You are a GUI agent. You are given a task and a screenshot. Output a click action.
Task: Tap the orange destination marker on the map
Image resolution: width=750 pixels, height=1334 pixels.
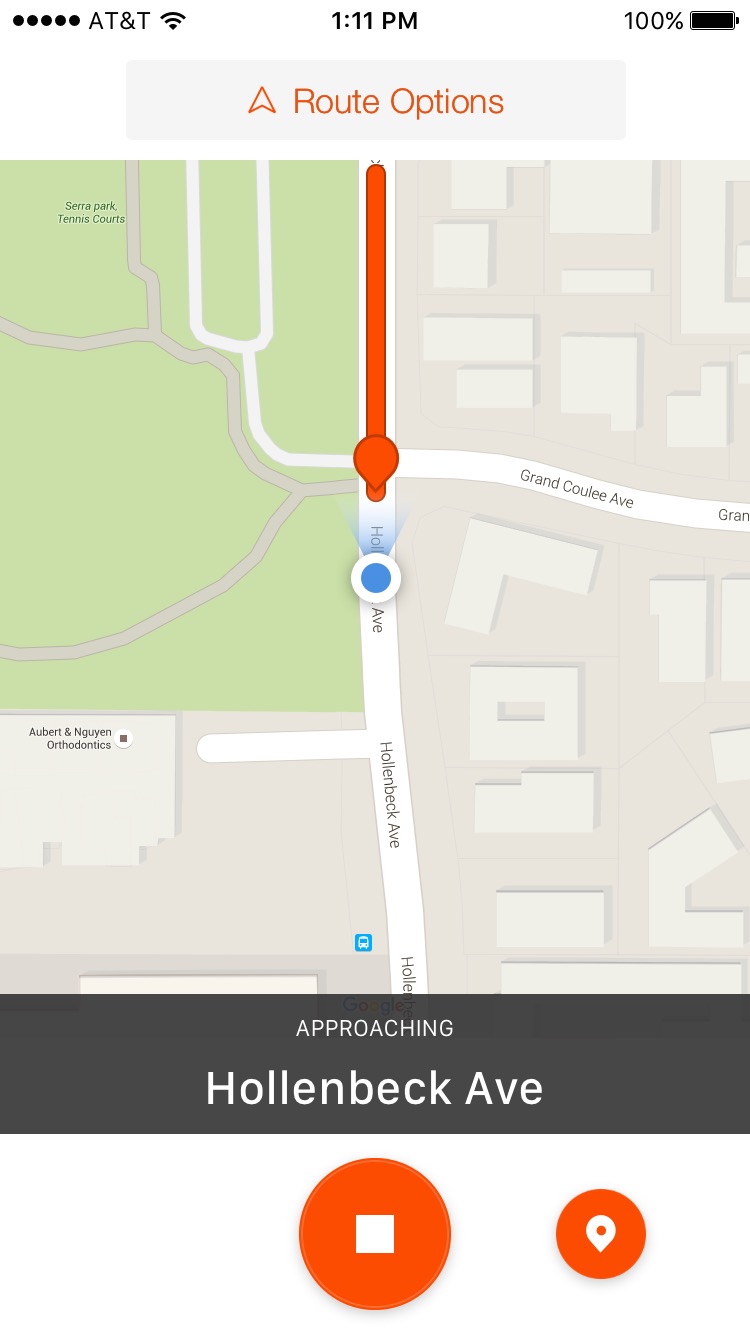click(x=376, y=461)
